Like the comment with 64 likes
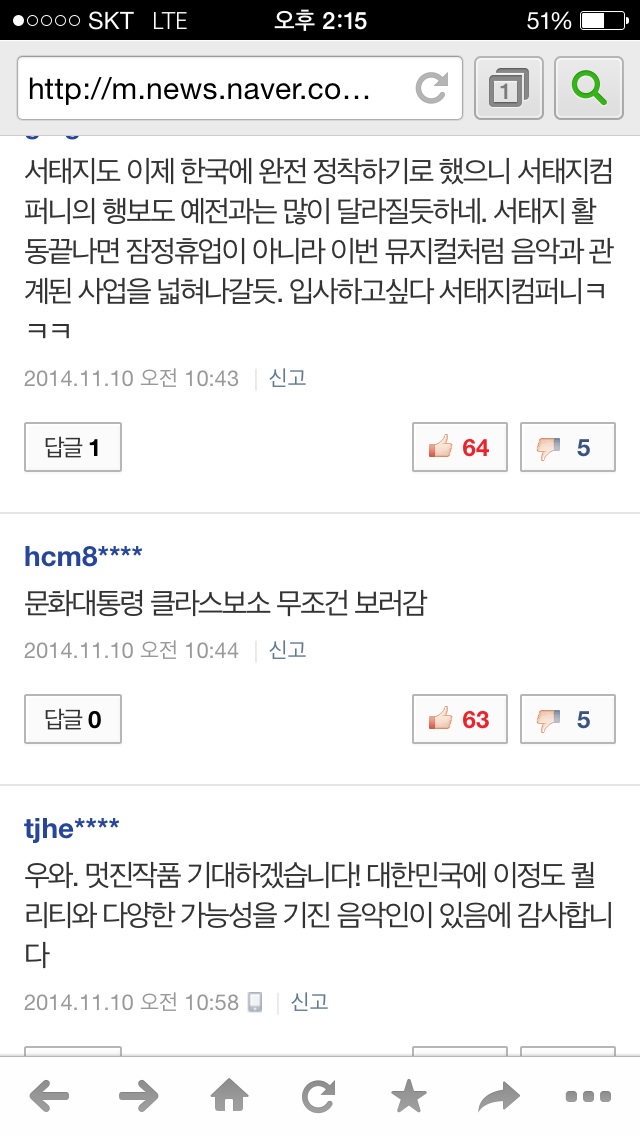Viewport: 640px width, 1136px height. [460, 447]
